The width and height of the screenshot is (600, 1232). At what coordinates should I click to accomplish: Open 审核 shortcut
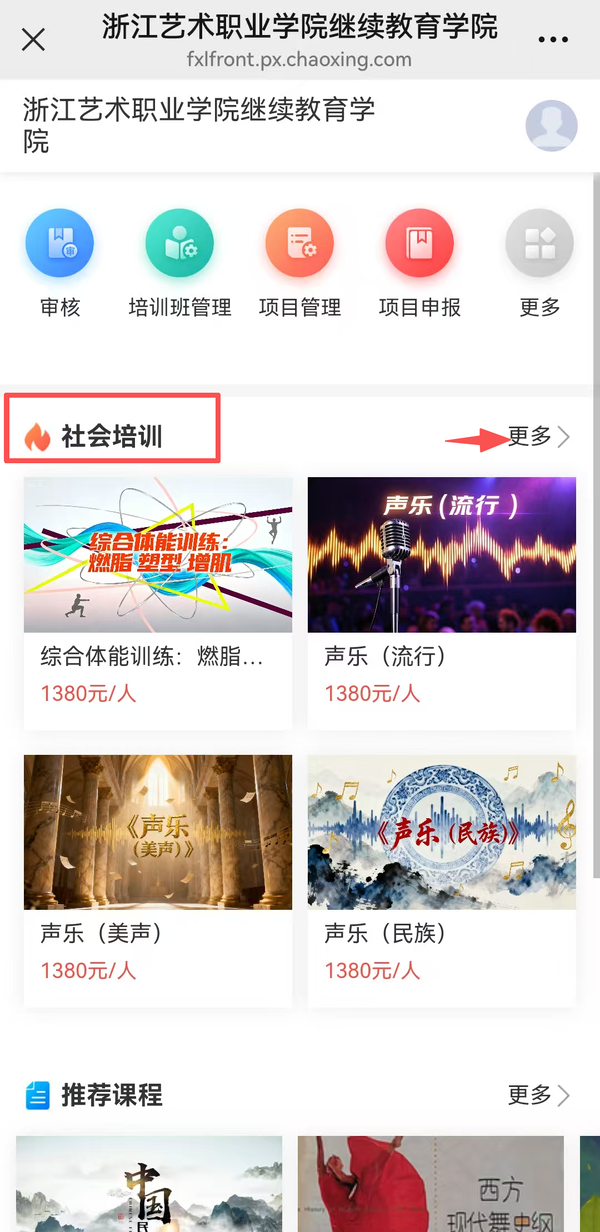point(60,243)
